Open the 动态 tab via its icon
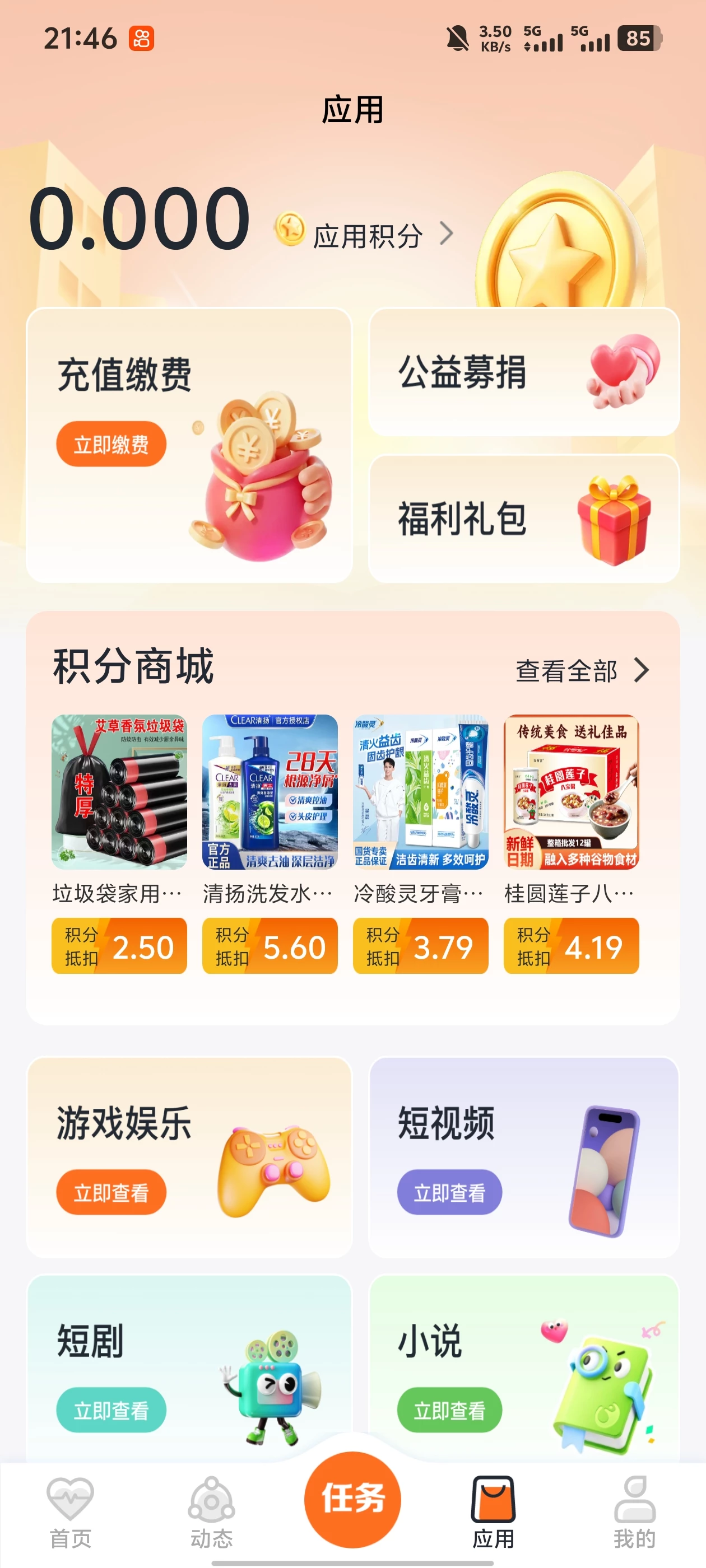The width and height of the screenshot is (706, 1568). (x=210, y=1499)
